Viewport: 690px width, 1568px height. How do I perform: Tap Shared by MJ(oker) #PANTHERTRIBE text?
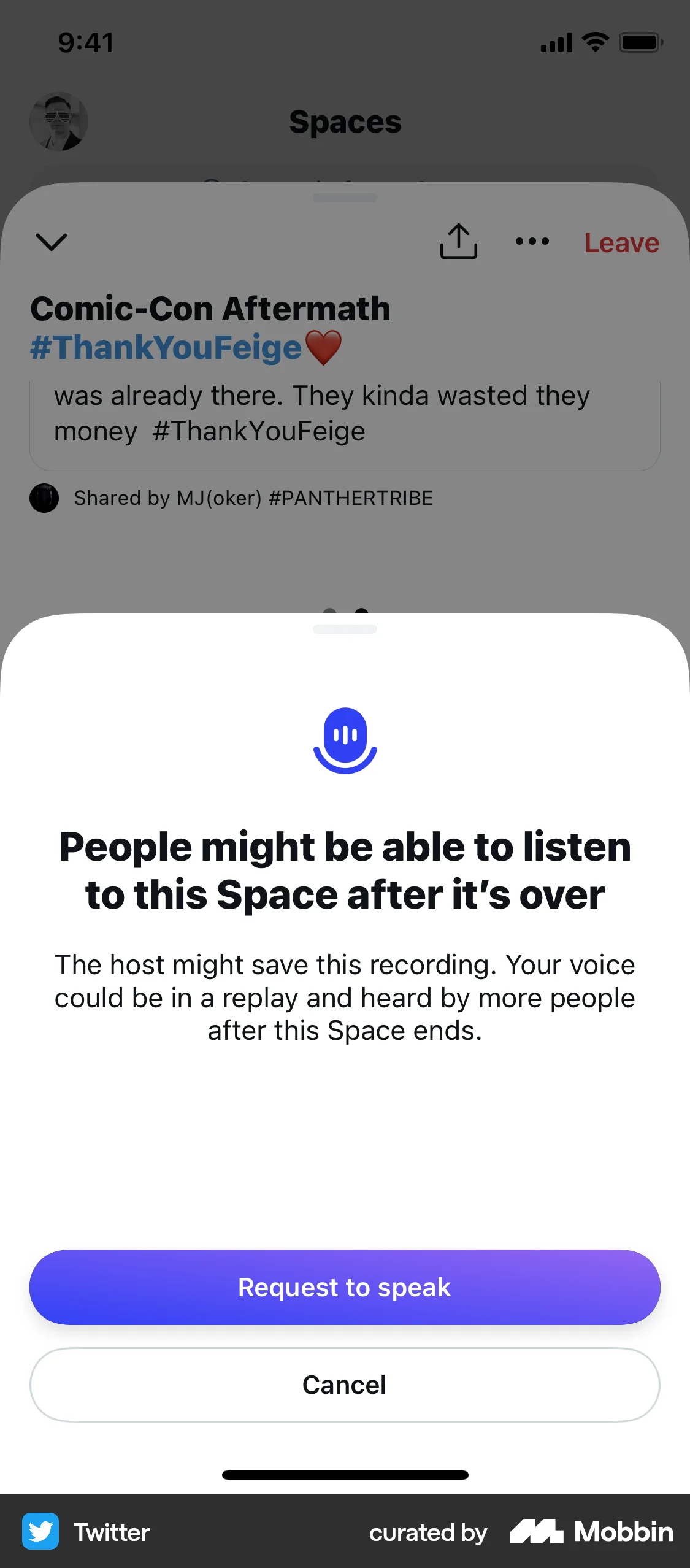[x=253, y=498]
